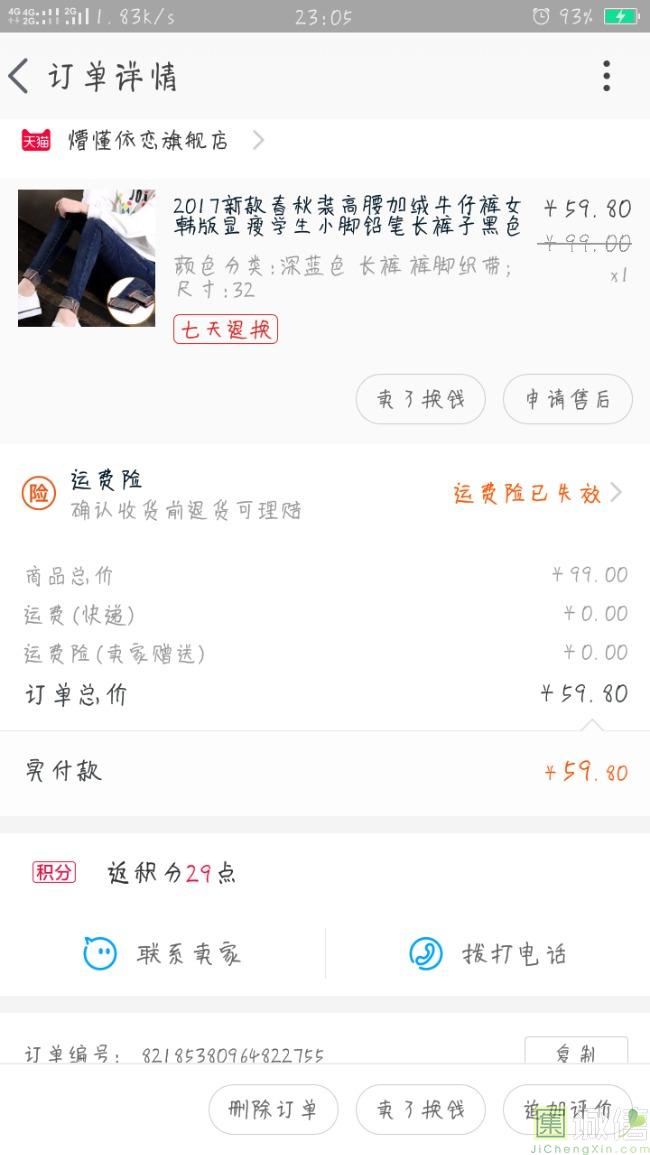650x1155 pixels.
Task: Copy the order number with 复制
Action: pyautogui.click(x=576, y=1053)
